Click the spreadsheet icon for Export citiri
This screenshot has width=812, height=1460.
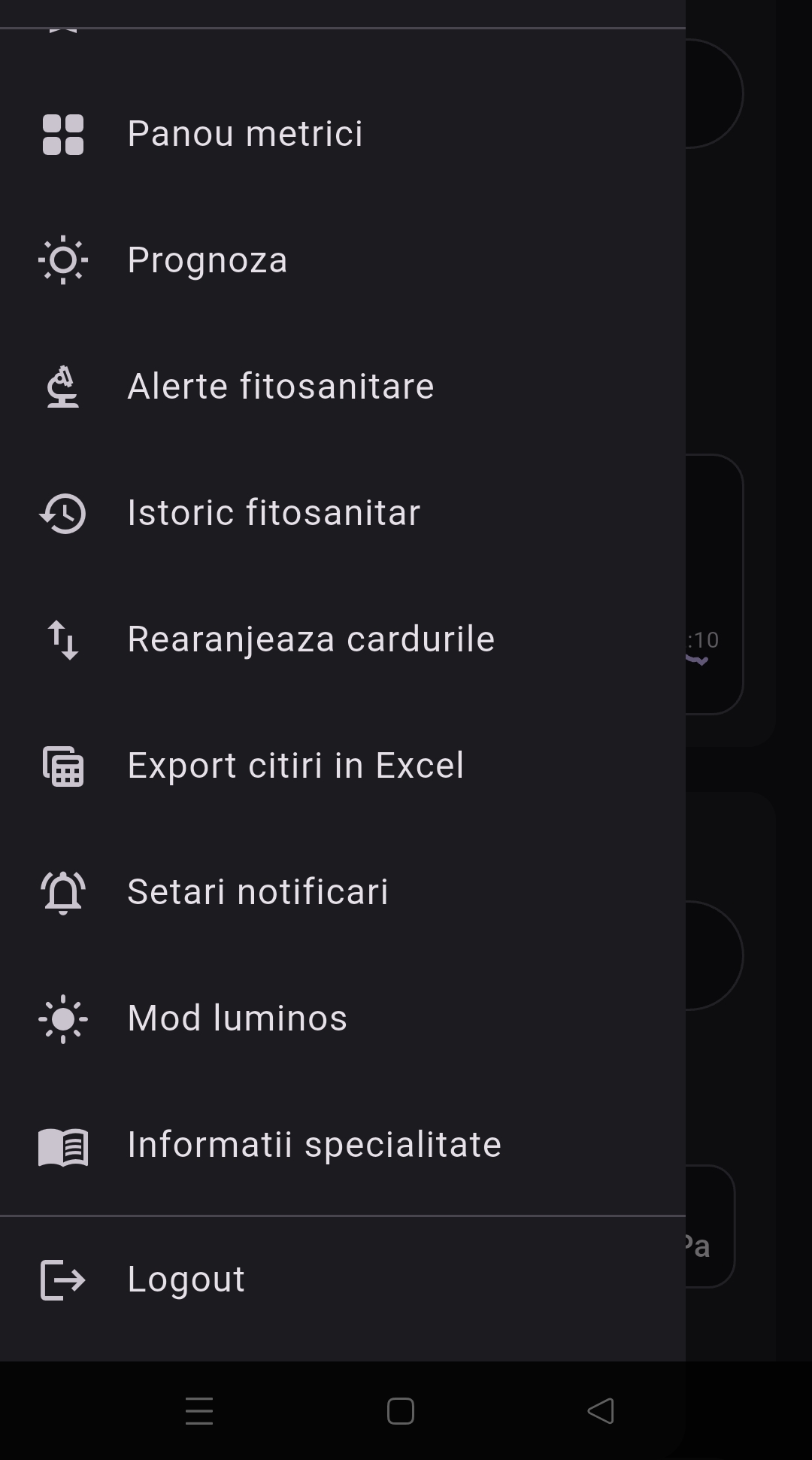(x=63, y=766)
